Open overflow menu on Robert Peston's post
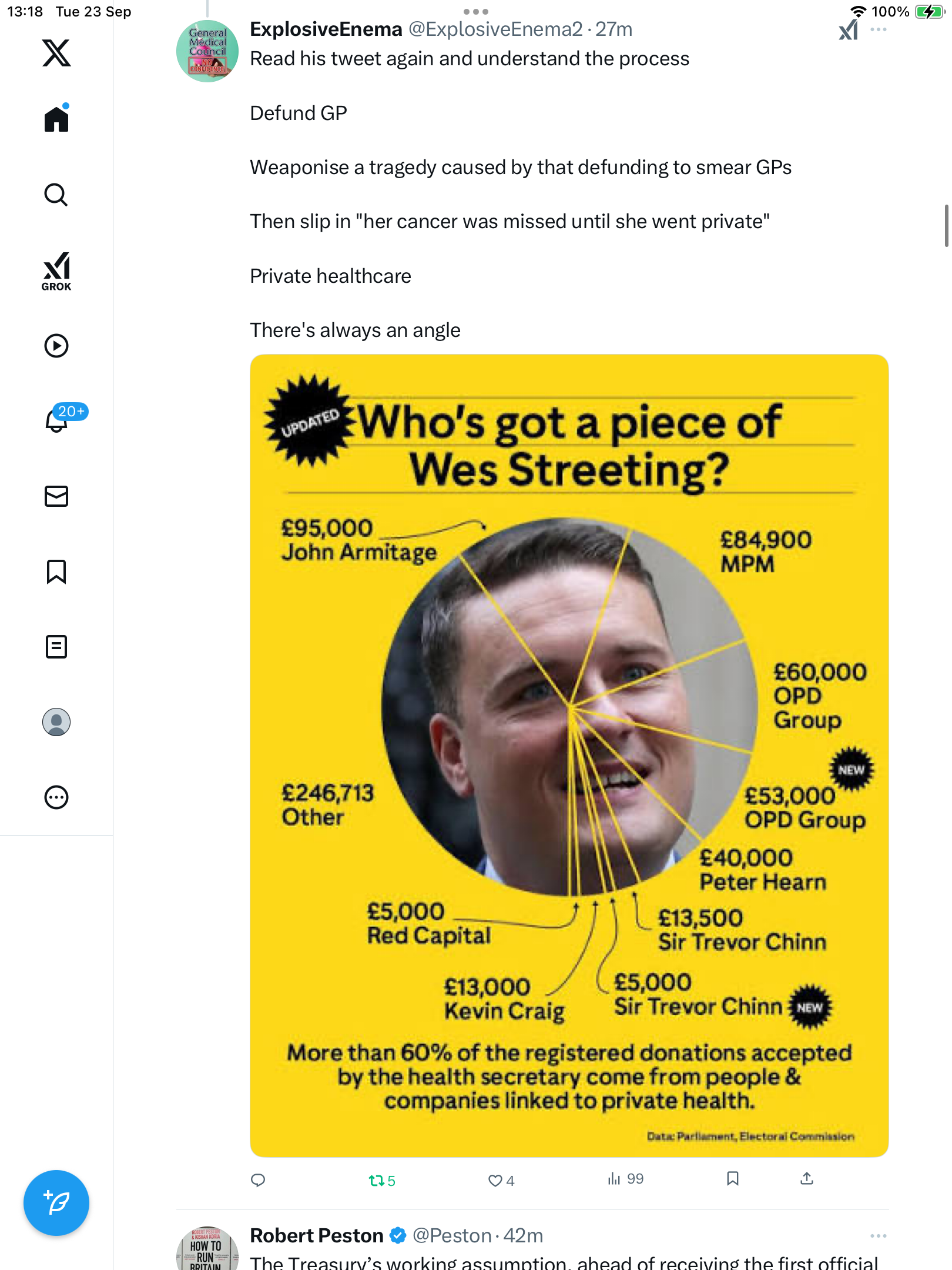This screenshot has height=1270, width=952. click(879, 1236)
